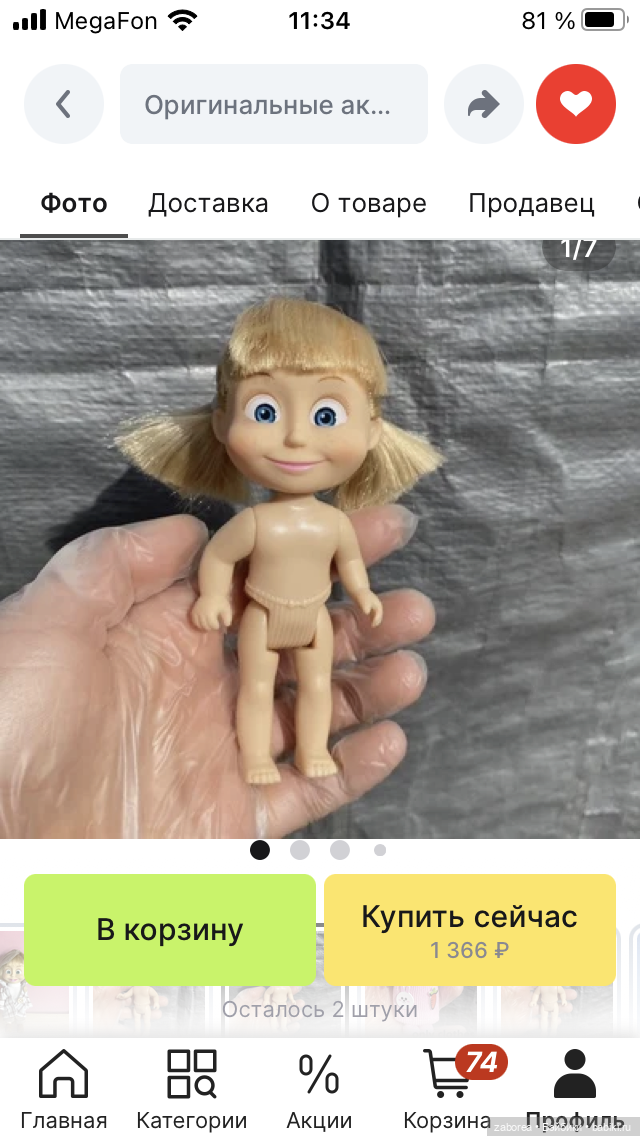Switch to the Профиль tab
Screen dimensions: 640x1136
pos(575,1088)
